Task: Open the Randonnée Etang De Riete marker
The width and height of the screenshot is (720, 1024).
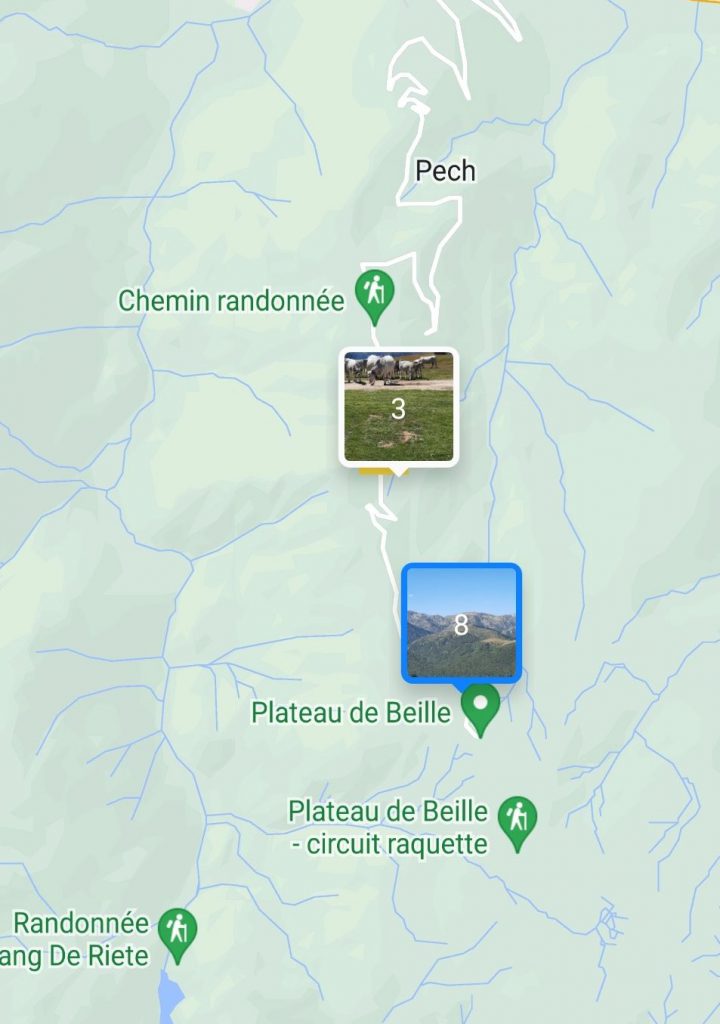Action: coord(177,932)
